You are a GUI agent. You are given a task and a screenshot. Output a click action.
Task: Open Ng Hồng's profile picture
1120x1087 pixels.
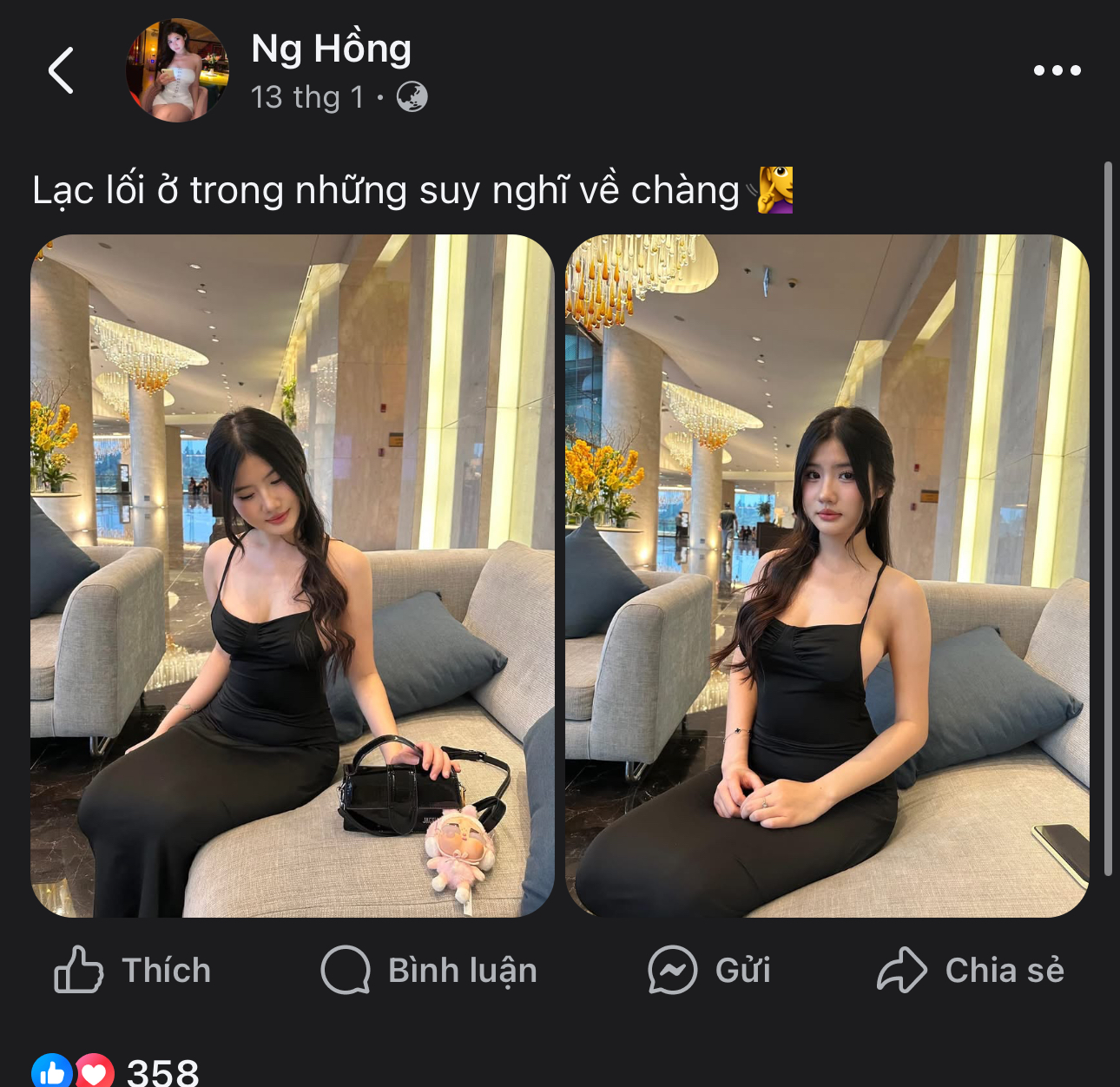(178, 70)
